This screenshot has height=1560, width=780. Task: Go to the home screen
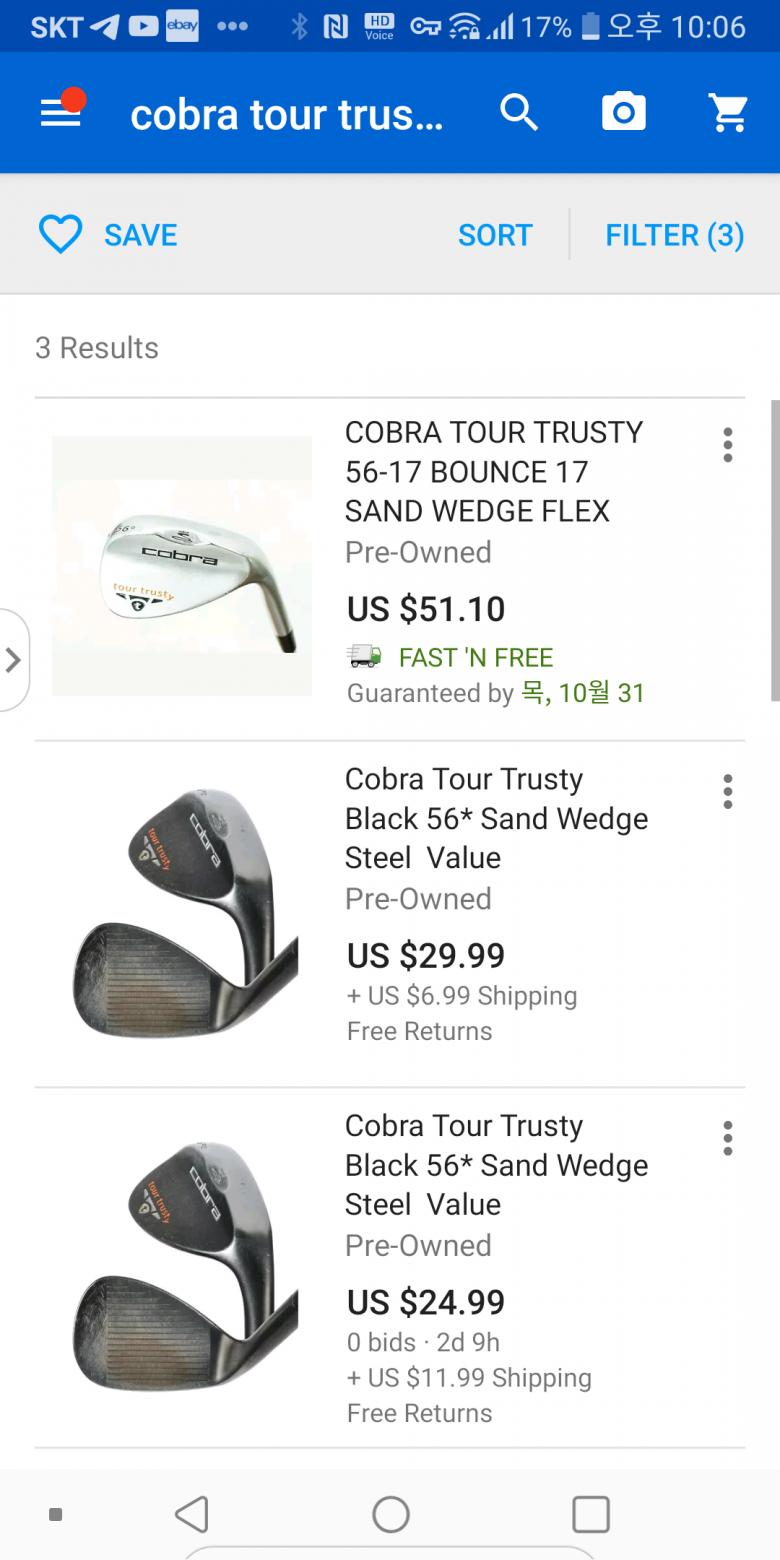click(390, 1514)
